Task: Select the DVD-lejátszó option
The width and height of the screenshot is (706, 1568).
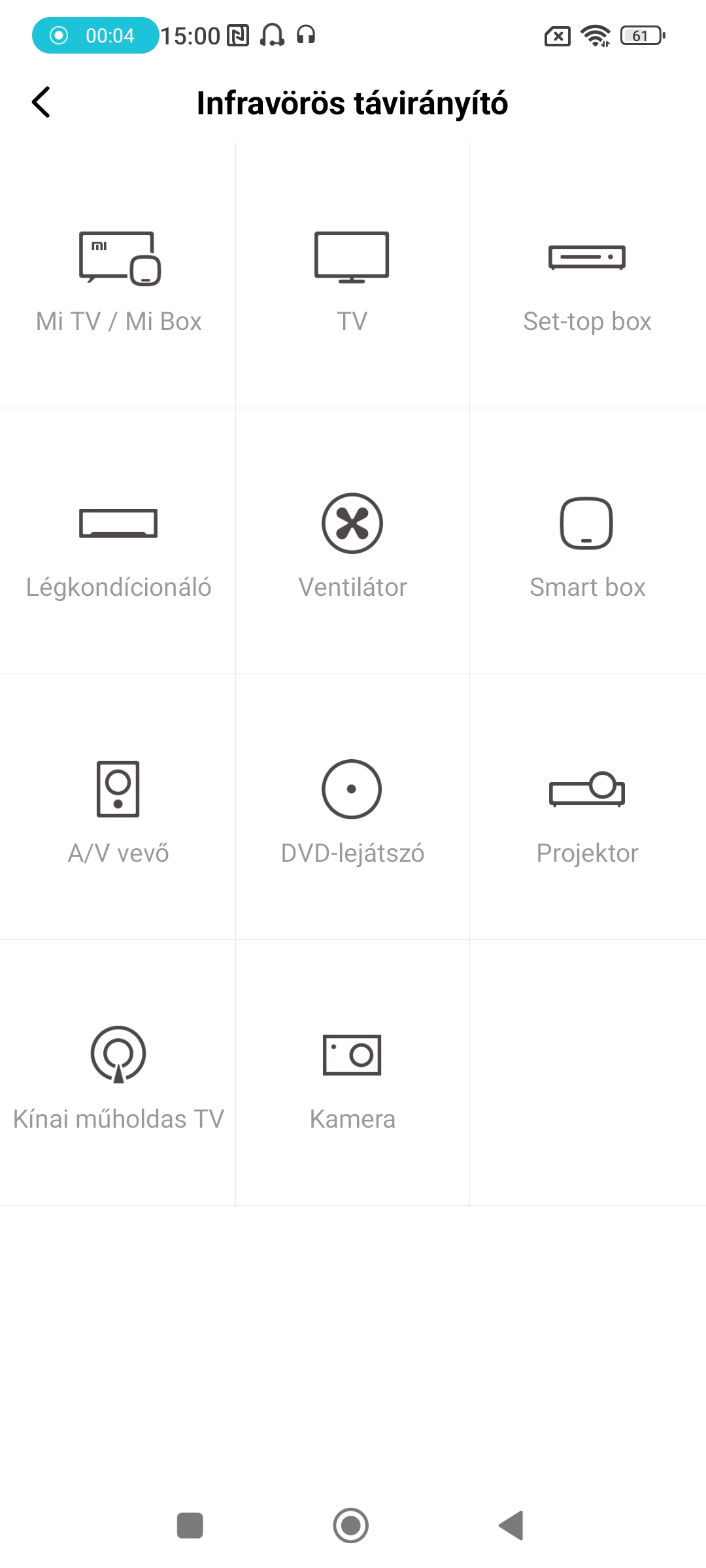Action: pos(352,807)
